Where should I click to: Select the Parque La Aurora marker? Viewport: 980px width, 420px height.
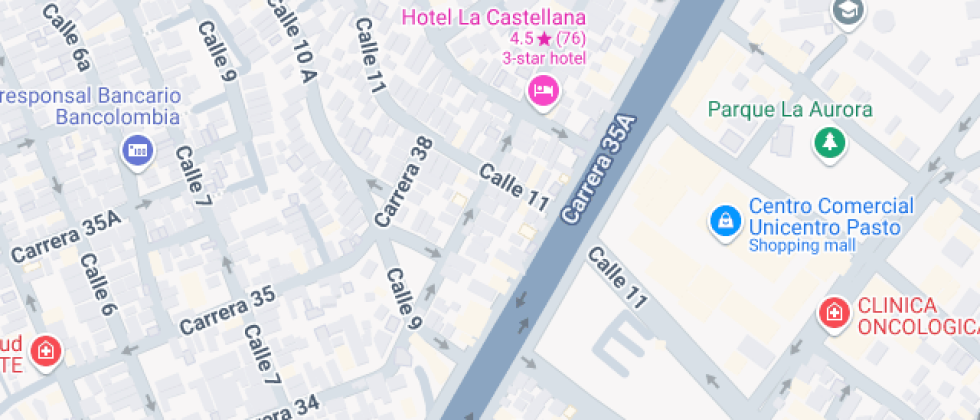pyautogui.click(x=829, y=144)
